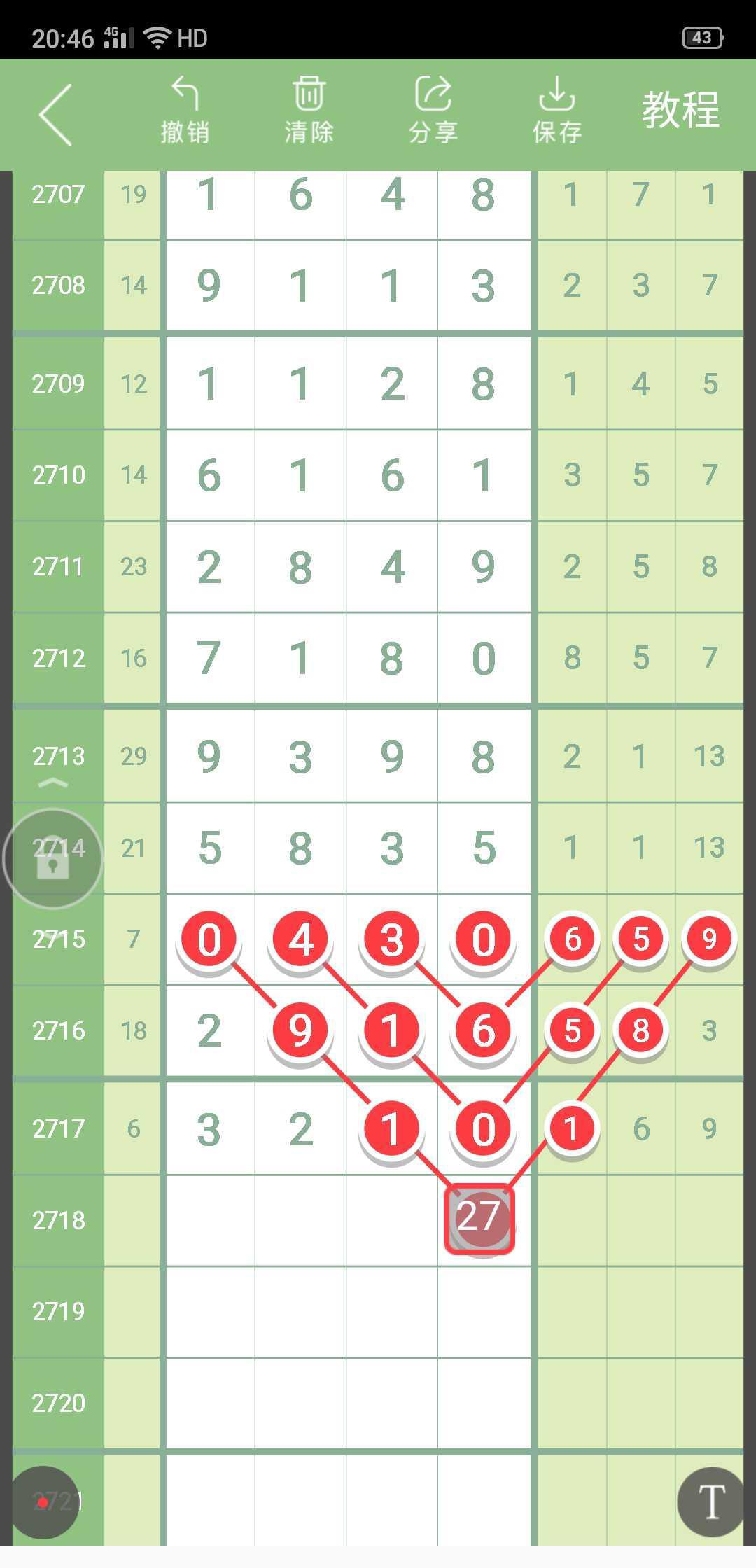Open the T text tool button
Viewport: 756px width, 1568px height.
[711, 1502]
